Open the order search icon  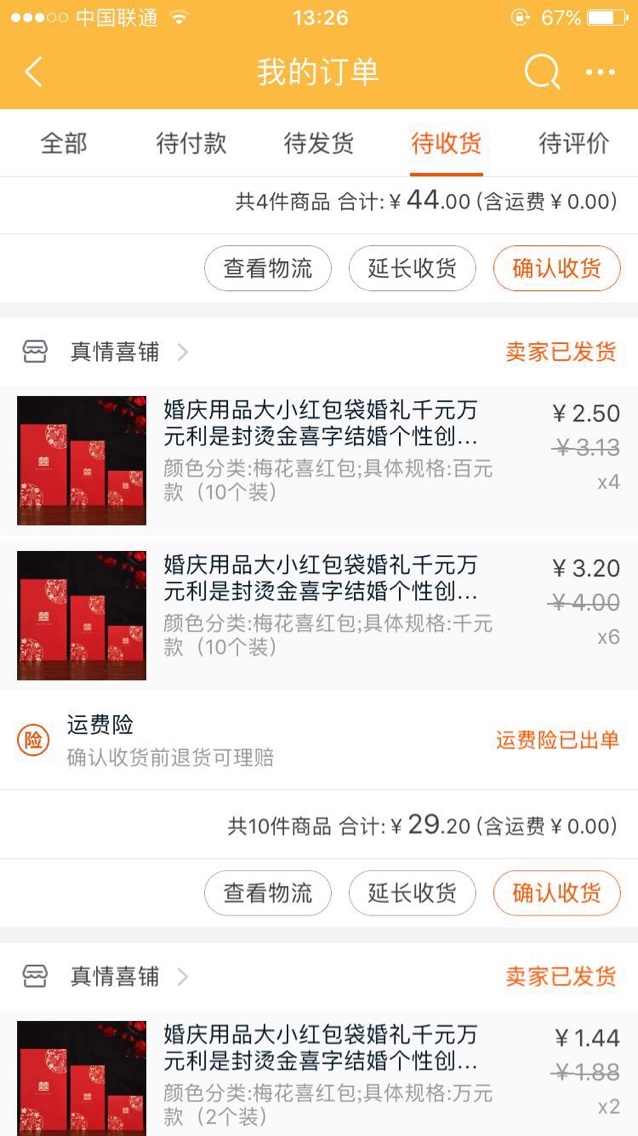542,72
